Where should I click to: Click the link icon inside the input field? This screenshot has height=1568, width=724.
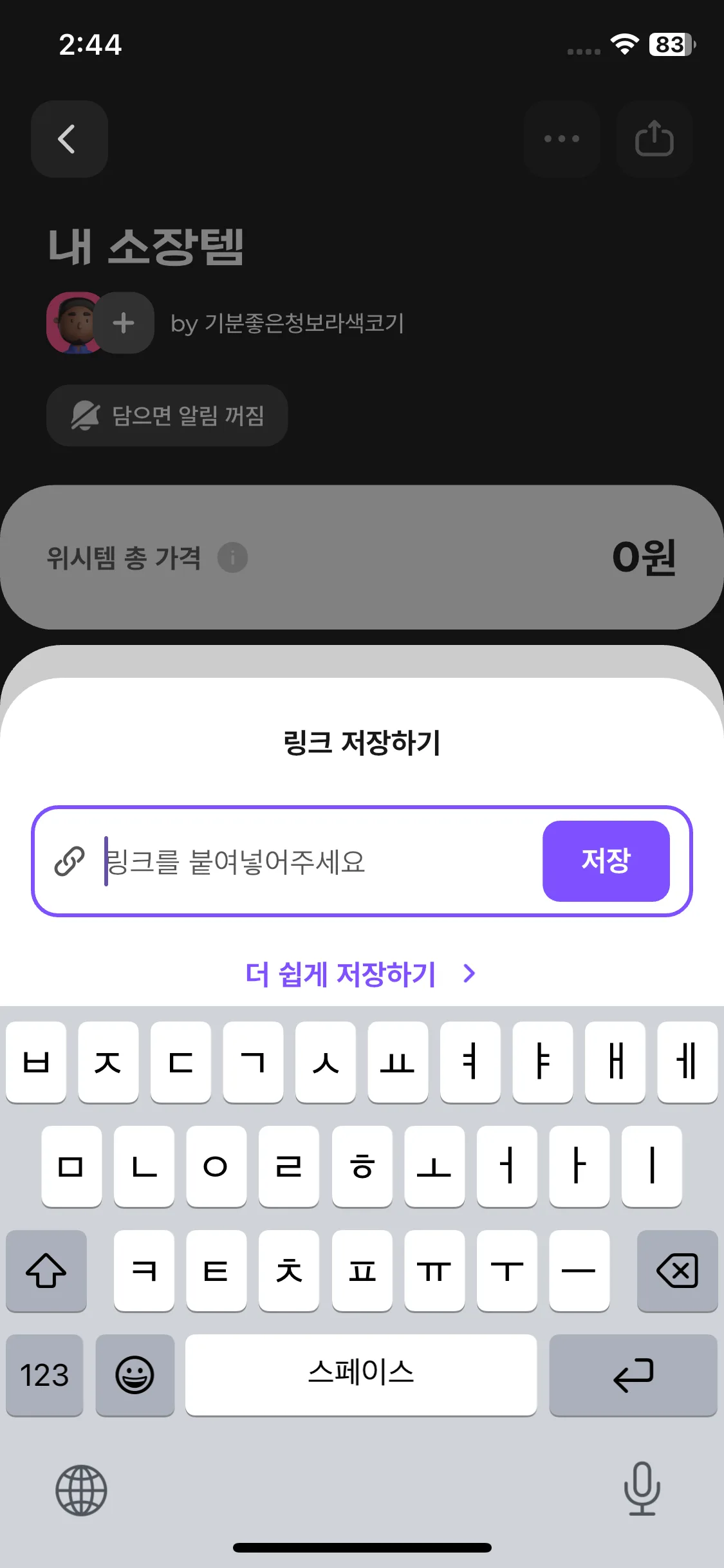click(x=69, y=861)
